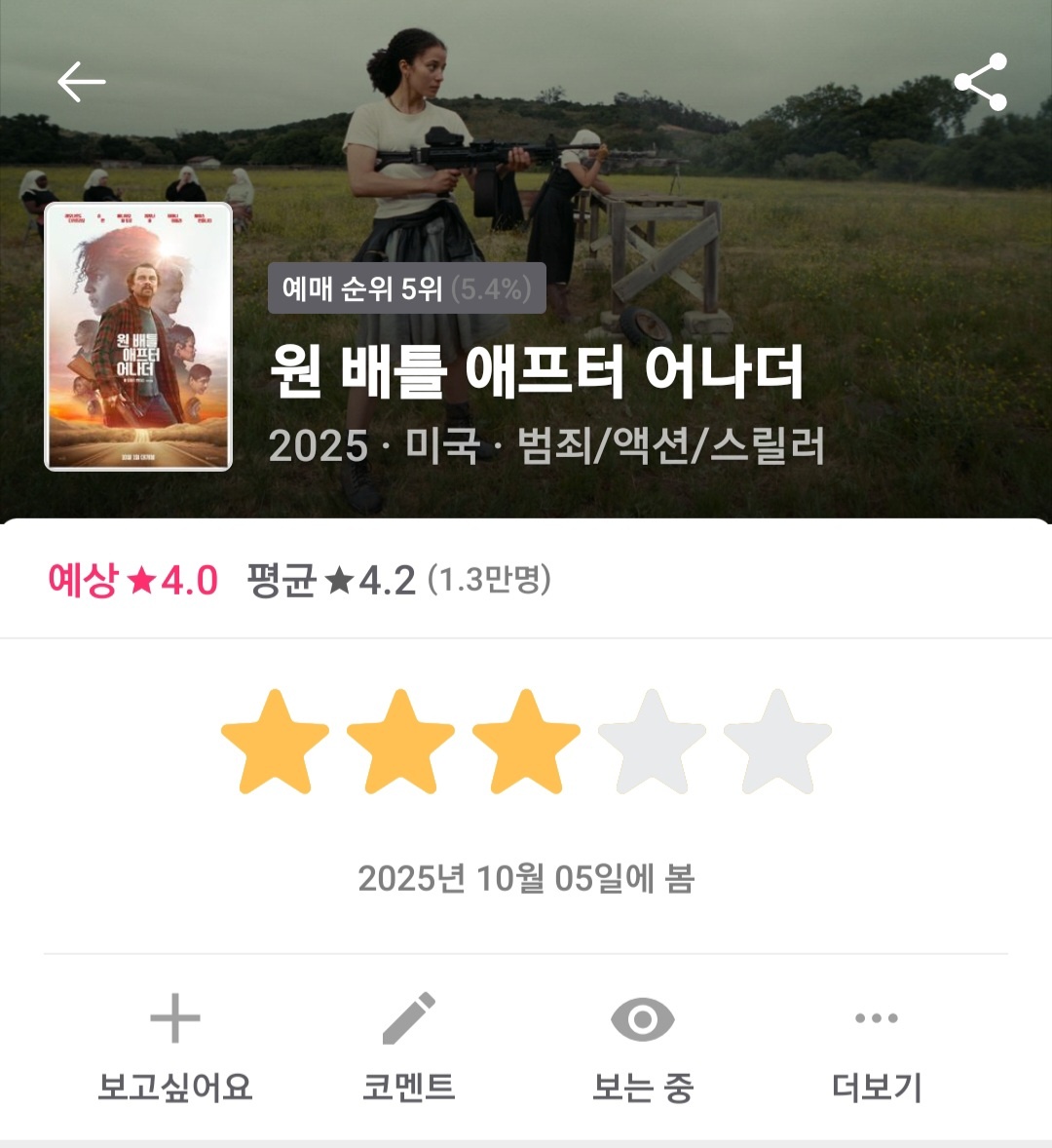The width and height of the screenshot is (1052, 1148).
Task: Rate the movie four stars
Action: [x=652, y=743]
